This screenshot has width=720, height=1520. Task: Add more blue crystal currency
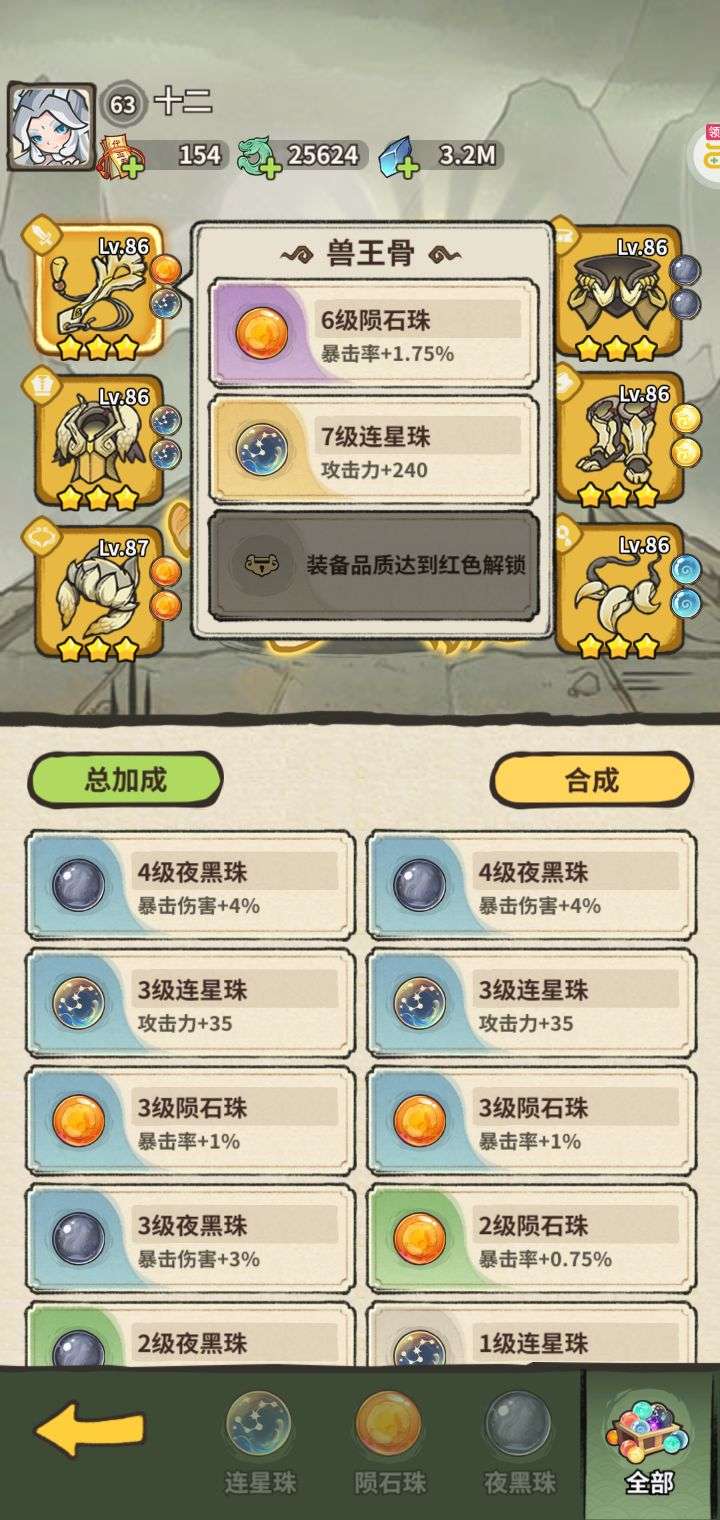click(x=406, y=166)
